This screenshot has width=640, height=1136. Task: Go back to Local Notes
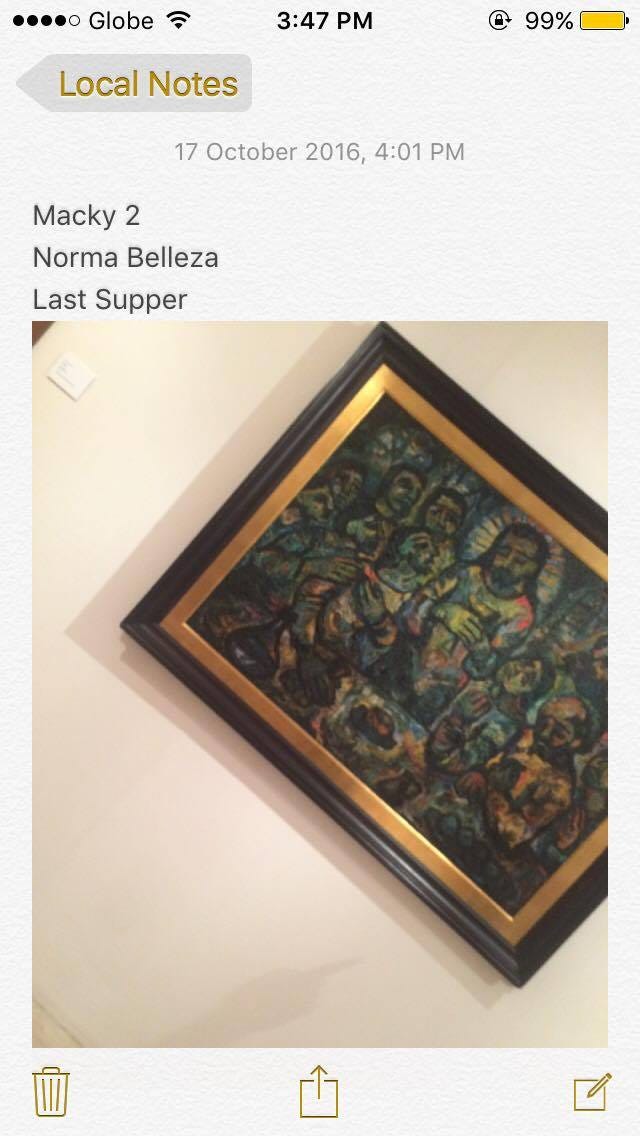[137, 84]
